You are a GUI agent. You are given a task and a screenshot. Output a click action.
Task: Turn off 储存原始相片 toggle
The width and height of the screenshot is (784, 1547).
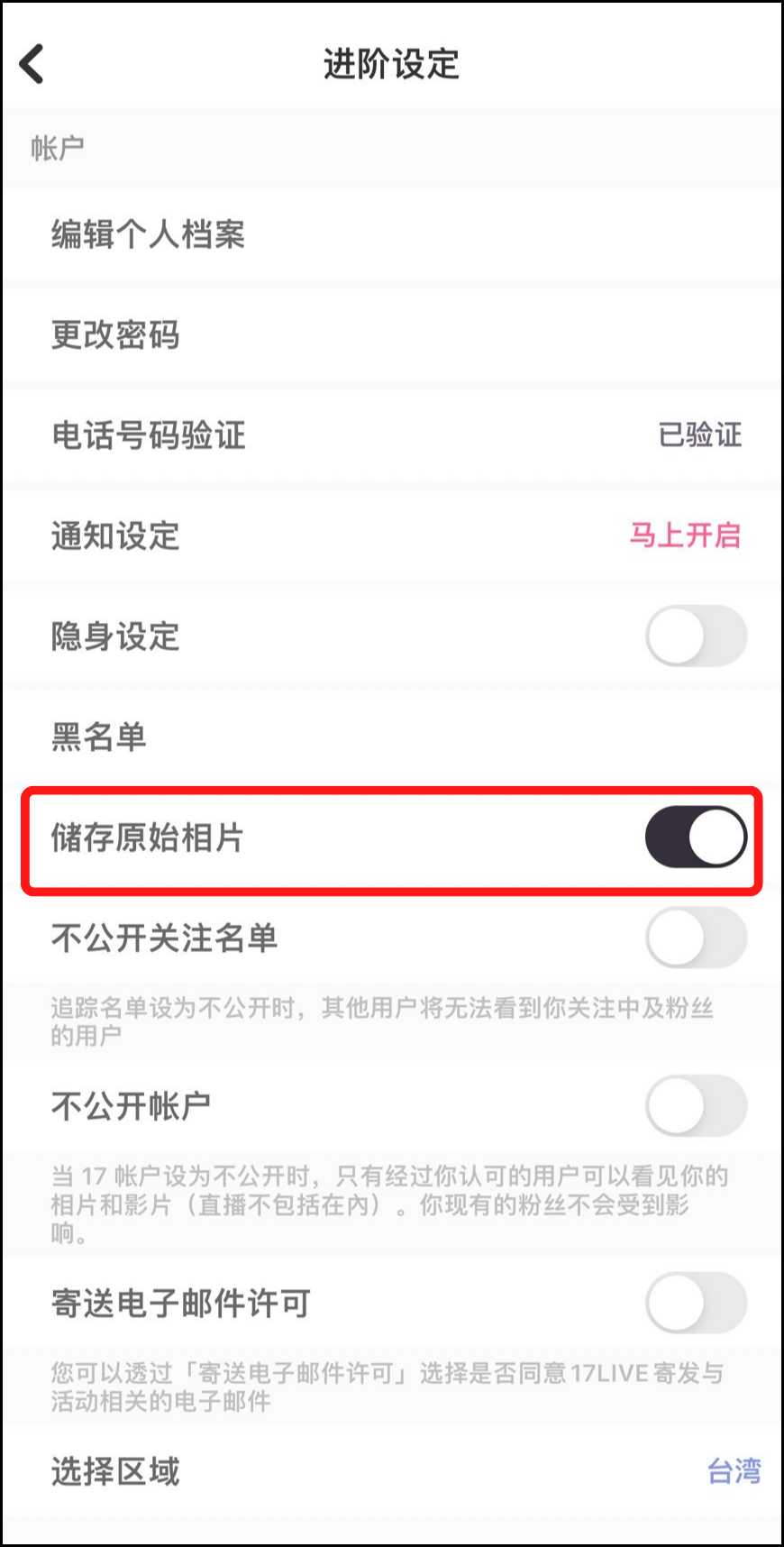click(696, 838)
